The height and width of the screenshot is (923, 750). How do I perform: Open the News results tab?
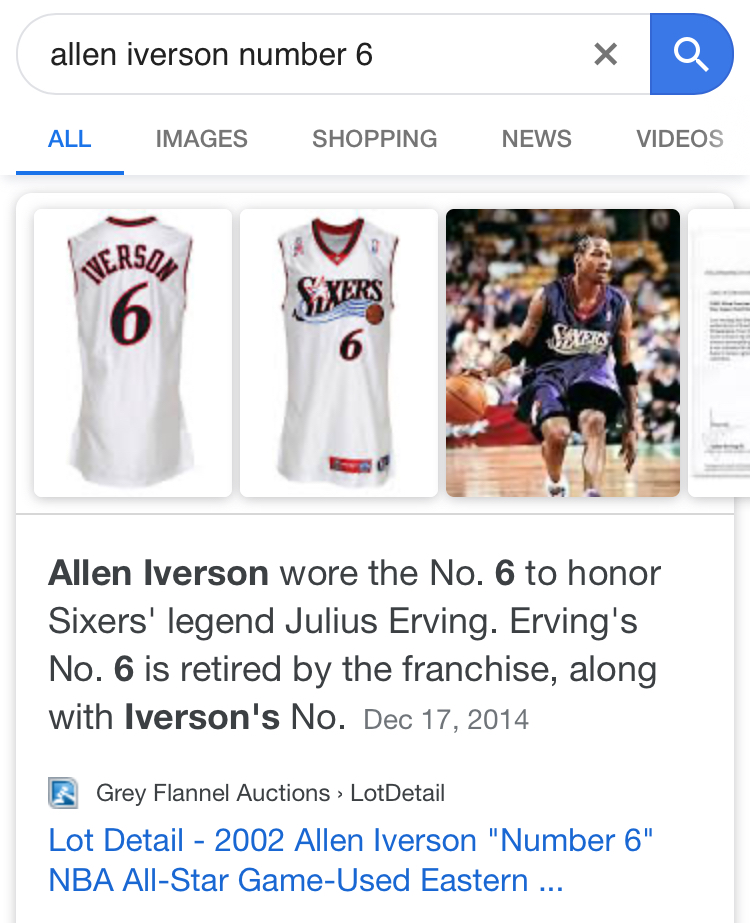click(x=536, y=139)
